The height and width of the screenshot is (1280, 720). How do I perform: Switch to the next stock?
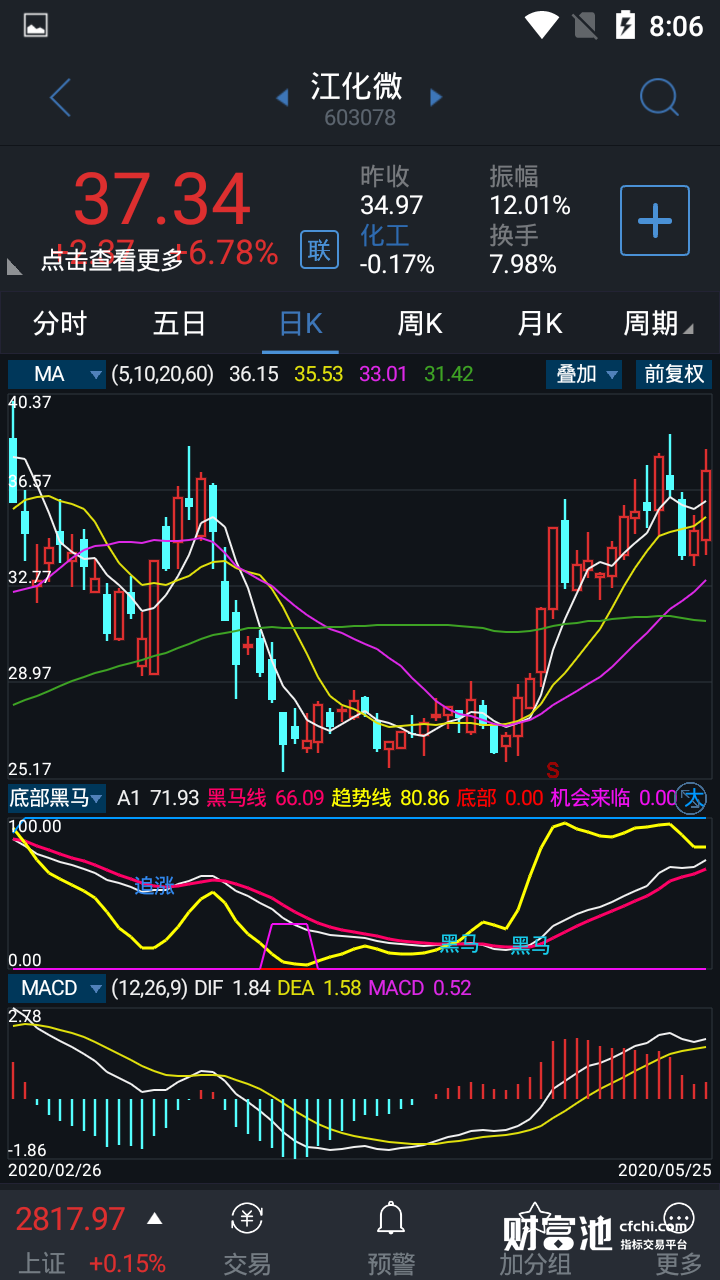[436, 97]
